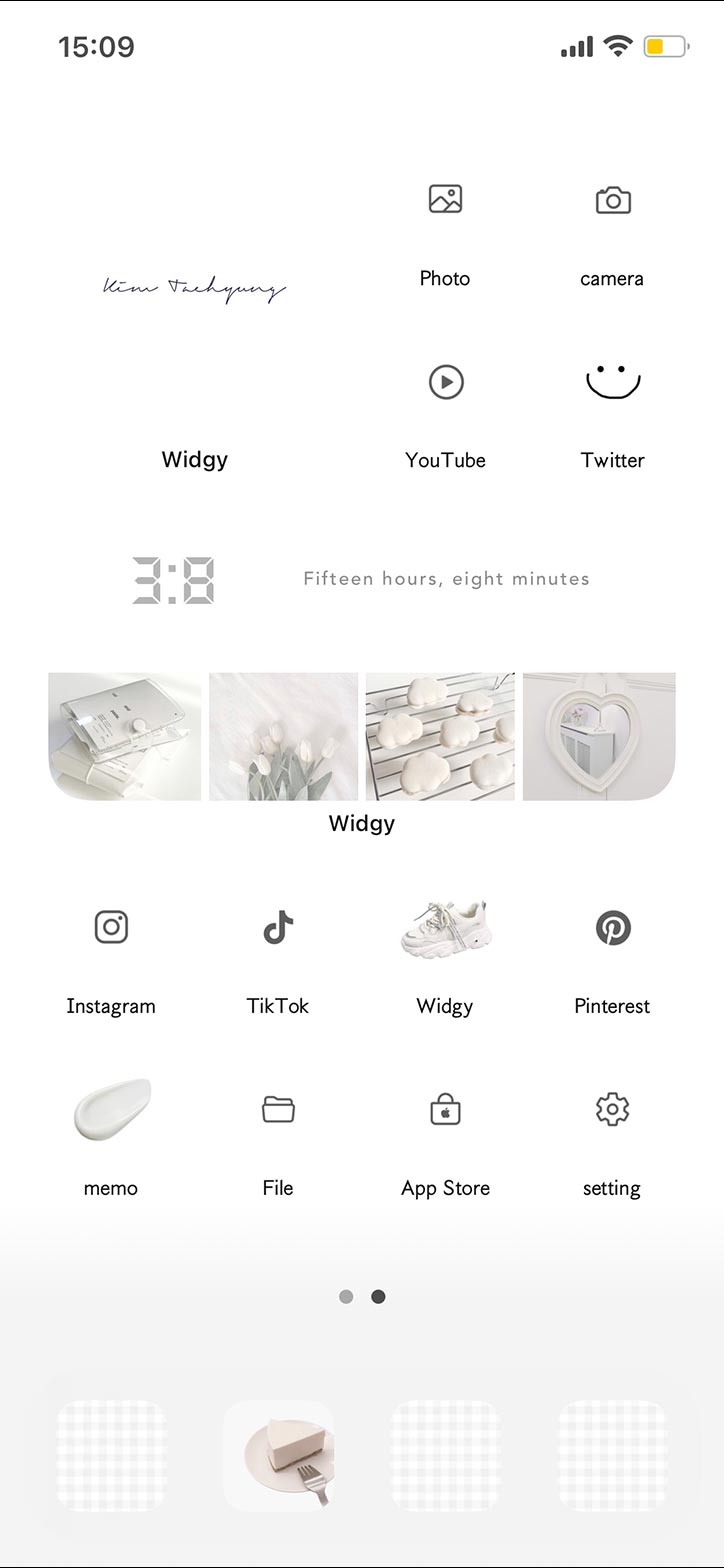The height and width of the screenshot is (1568, 724).
Task: Open the digital clock widget
Action: pos(362,579)
